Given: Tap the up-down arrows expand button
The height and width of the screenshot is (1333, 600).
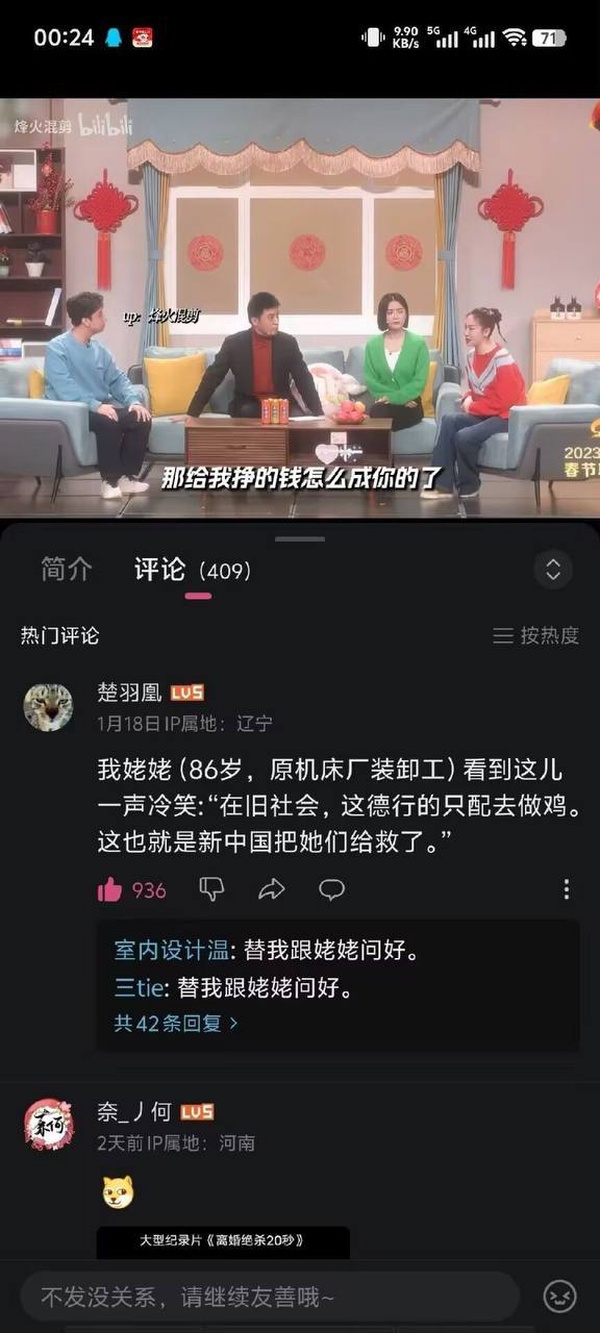Looking at the screenshot, I should (x=553, y=570).
